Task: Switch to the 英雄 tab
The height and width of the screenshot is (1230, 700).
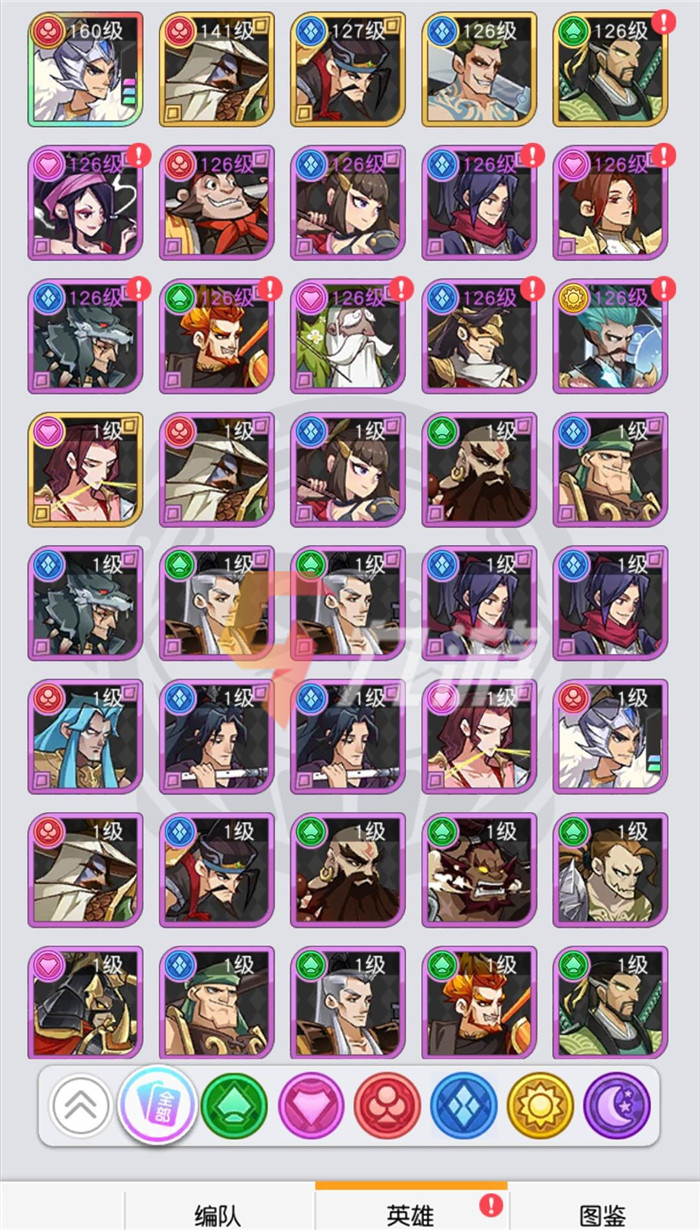Action: pyautogui.click(x=411, y=1213)
